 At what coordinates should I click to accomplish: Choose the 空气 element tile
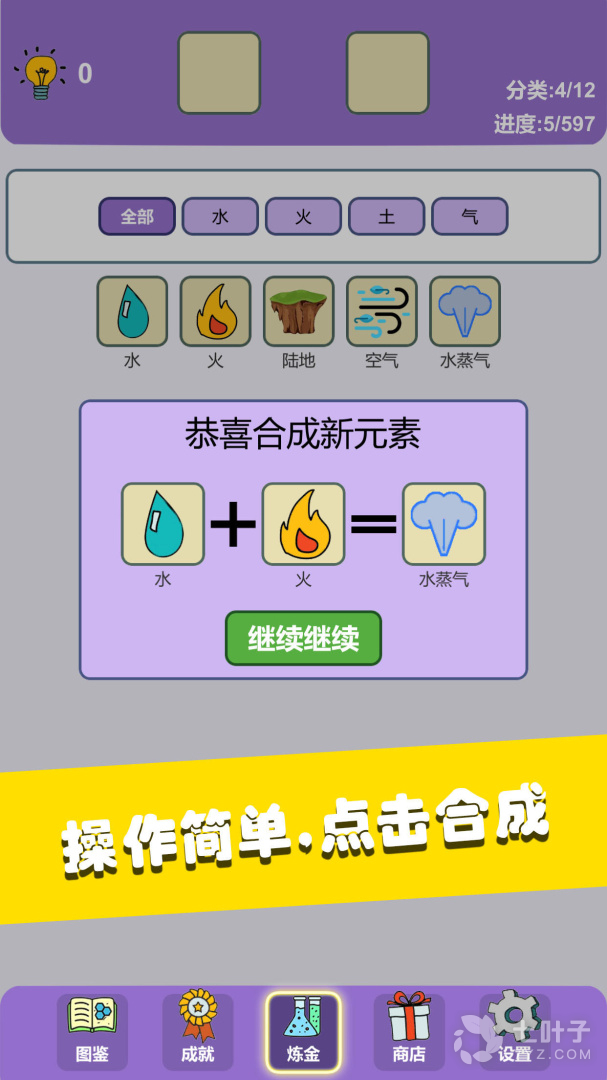pyautogui.click(x=382, y=312)
